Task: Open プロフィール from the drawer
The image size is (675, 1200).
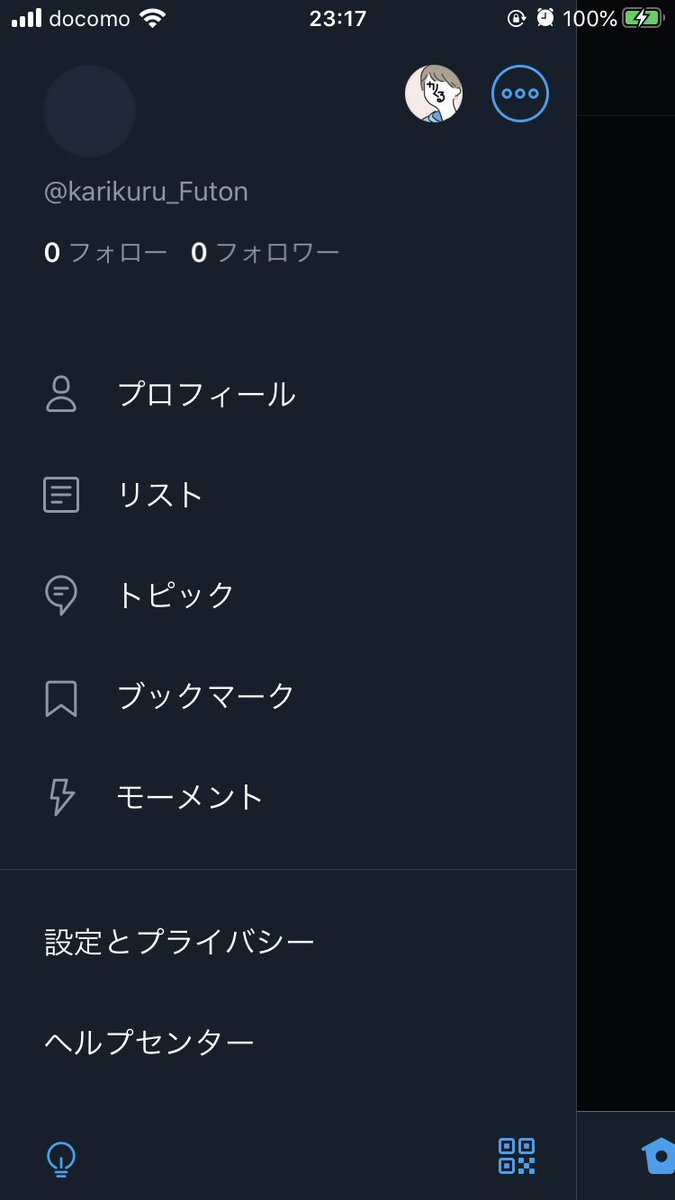Action: (x=288, y=394)
